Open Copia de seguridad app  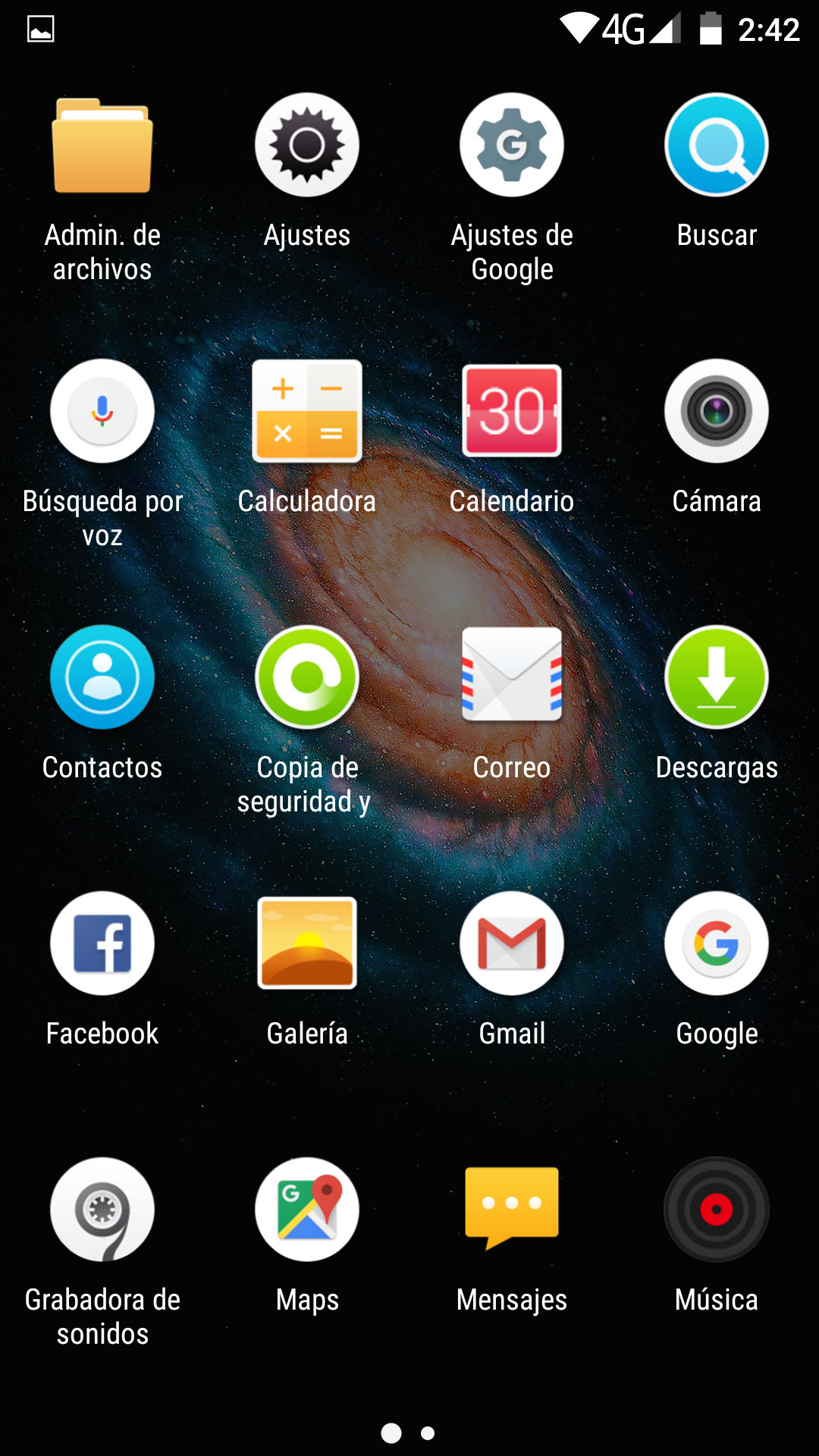[307, 677]
